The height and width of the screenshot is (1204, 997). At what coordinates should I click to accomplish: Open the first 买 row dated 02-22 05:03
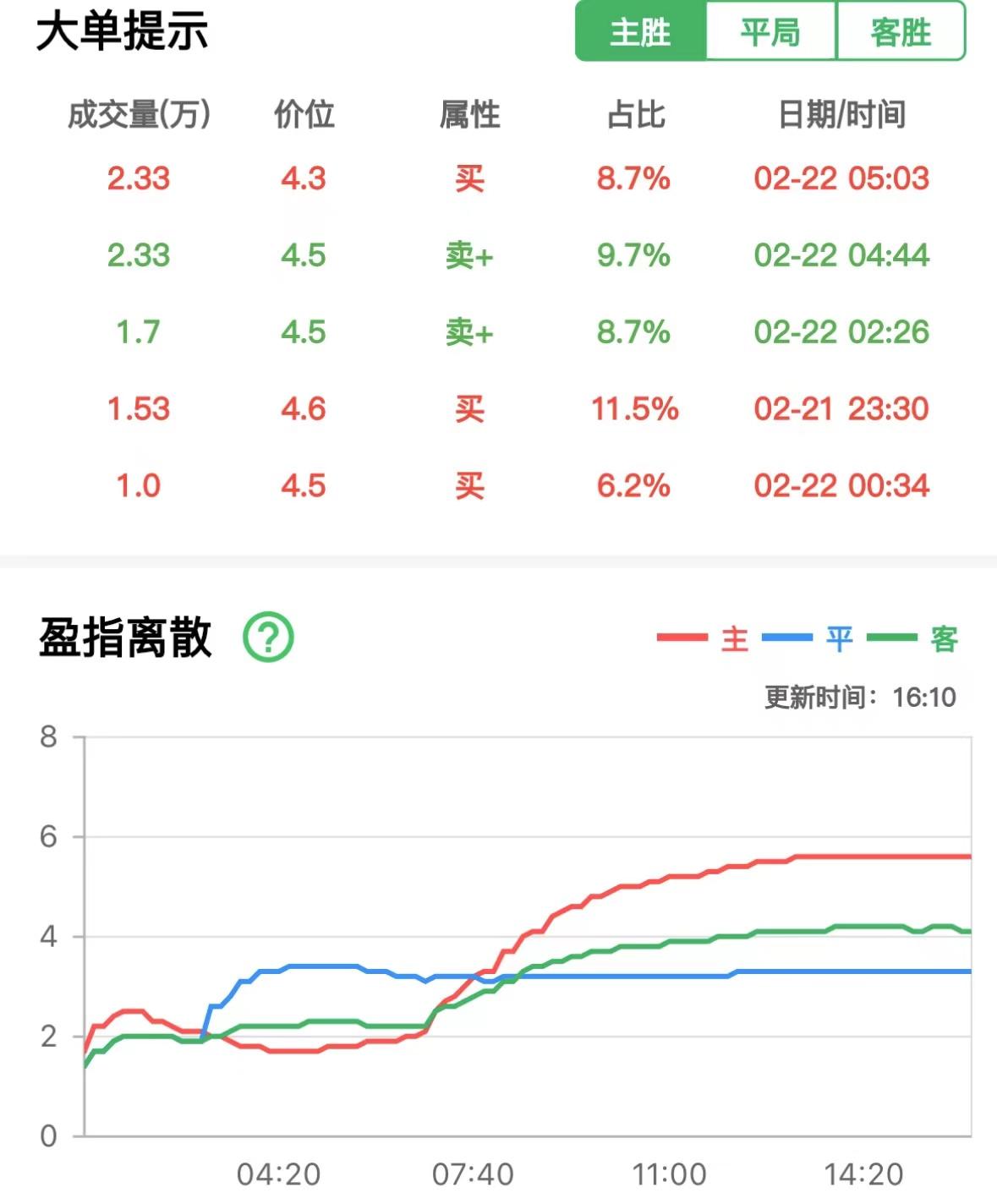(x=499, y=178)
